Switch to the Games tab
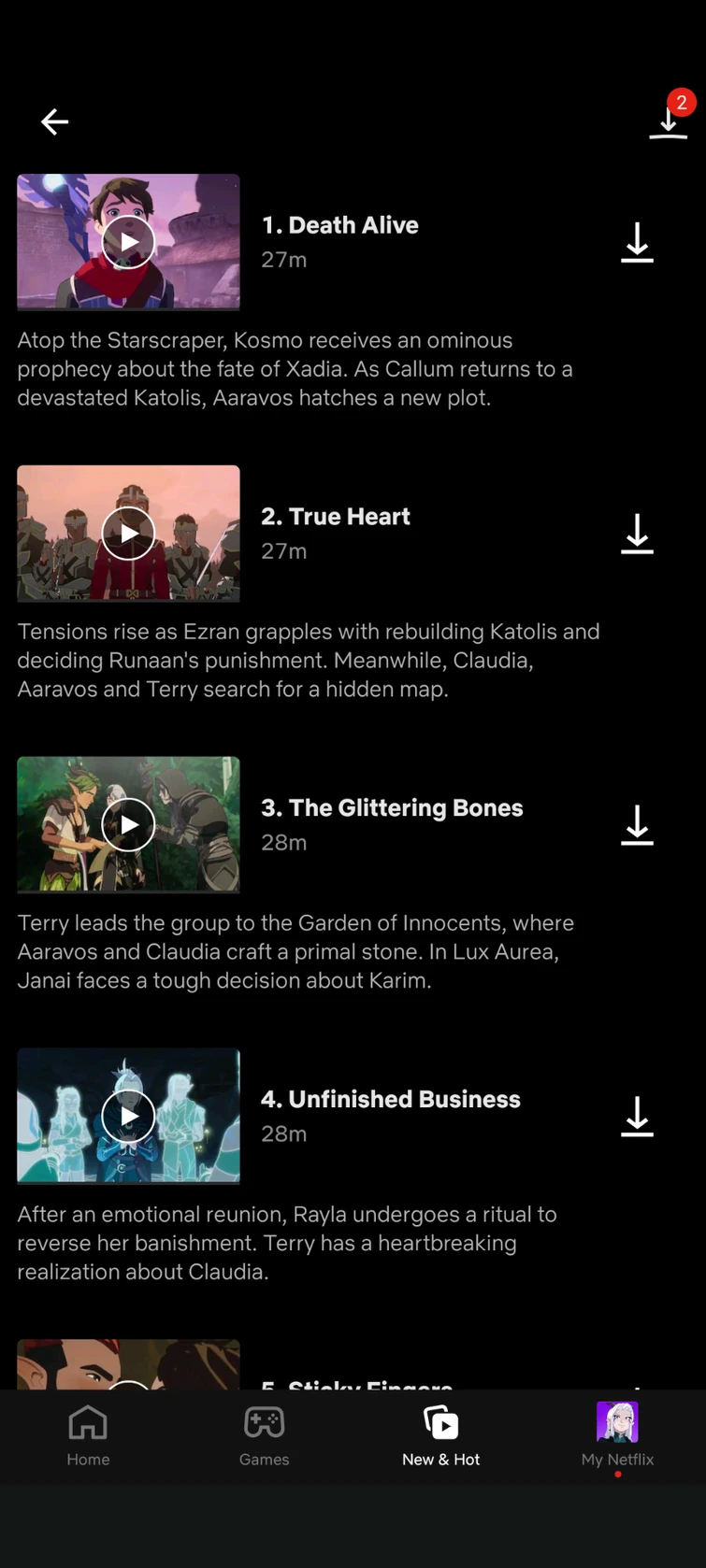Viewport: 706px width, 1568px height. (x=264, y=1435)
